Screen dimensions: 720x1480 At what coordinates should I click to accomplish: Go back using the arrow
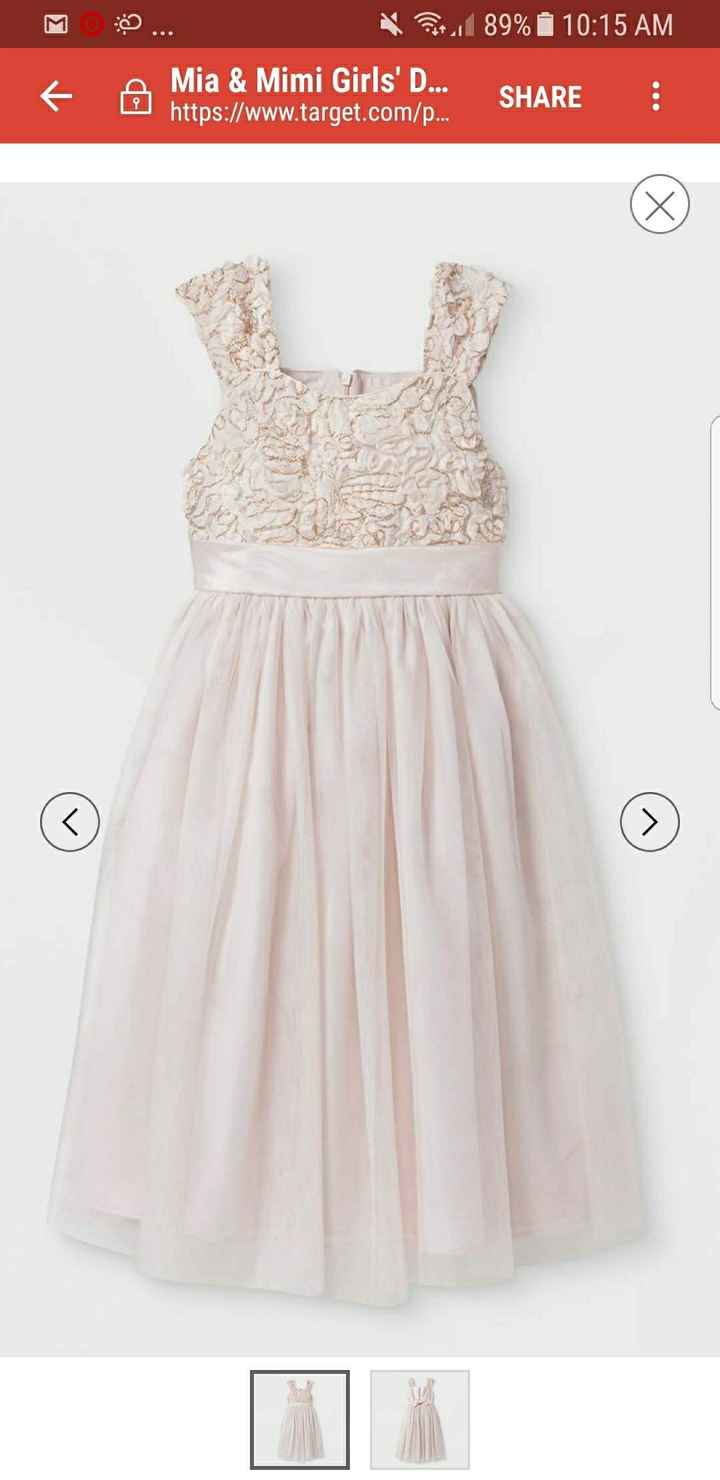click(57, 97)
